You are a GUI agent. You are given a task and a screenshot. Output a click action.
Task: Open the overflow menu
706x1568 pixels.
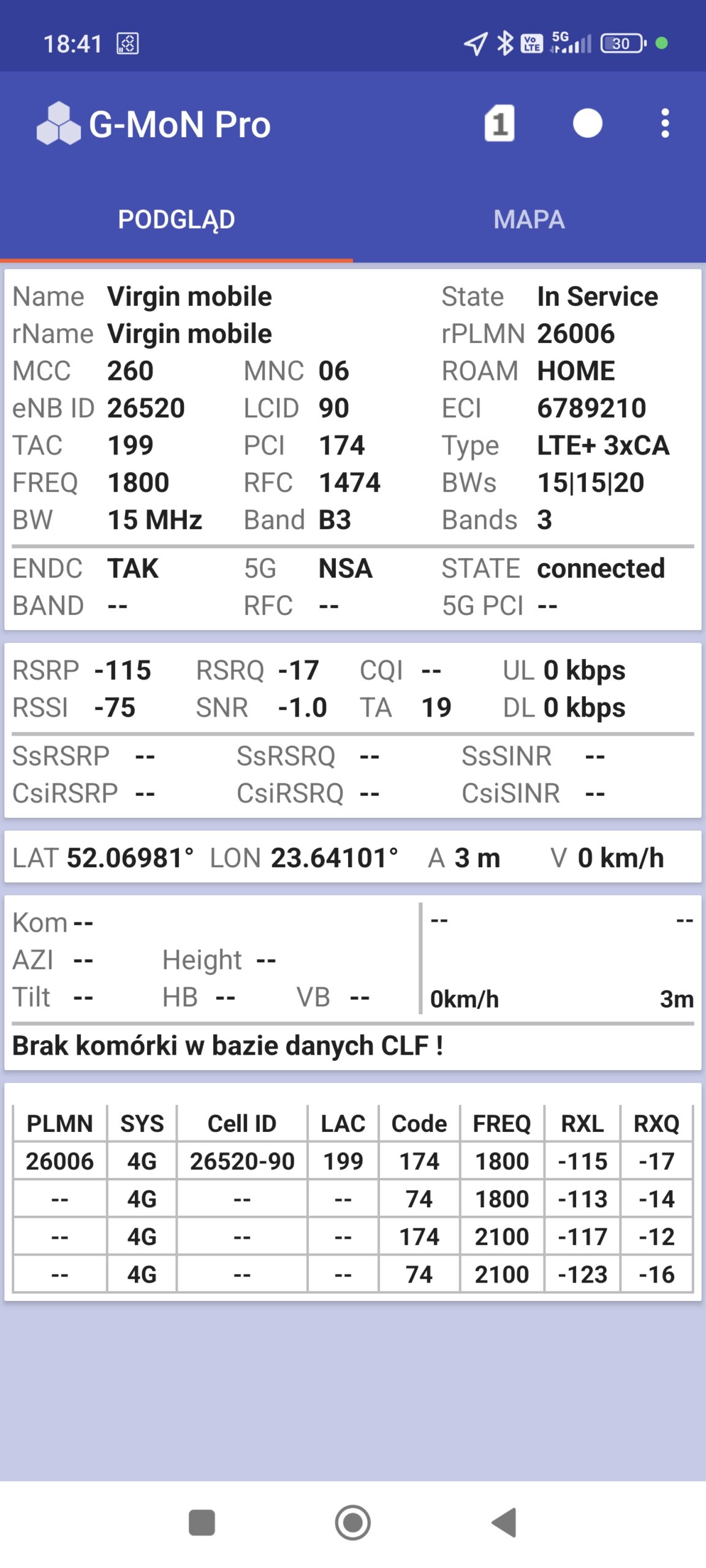click(665, 124)
